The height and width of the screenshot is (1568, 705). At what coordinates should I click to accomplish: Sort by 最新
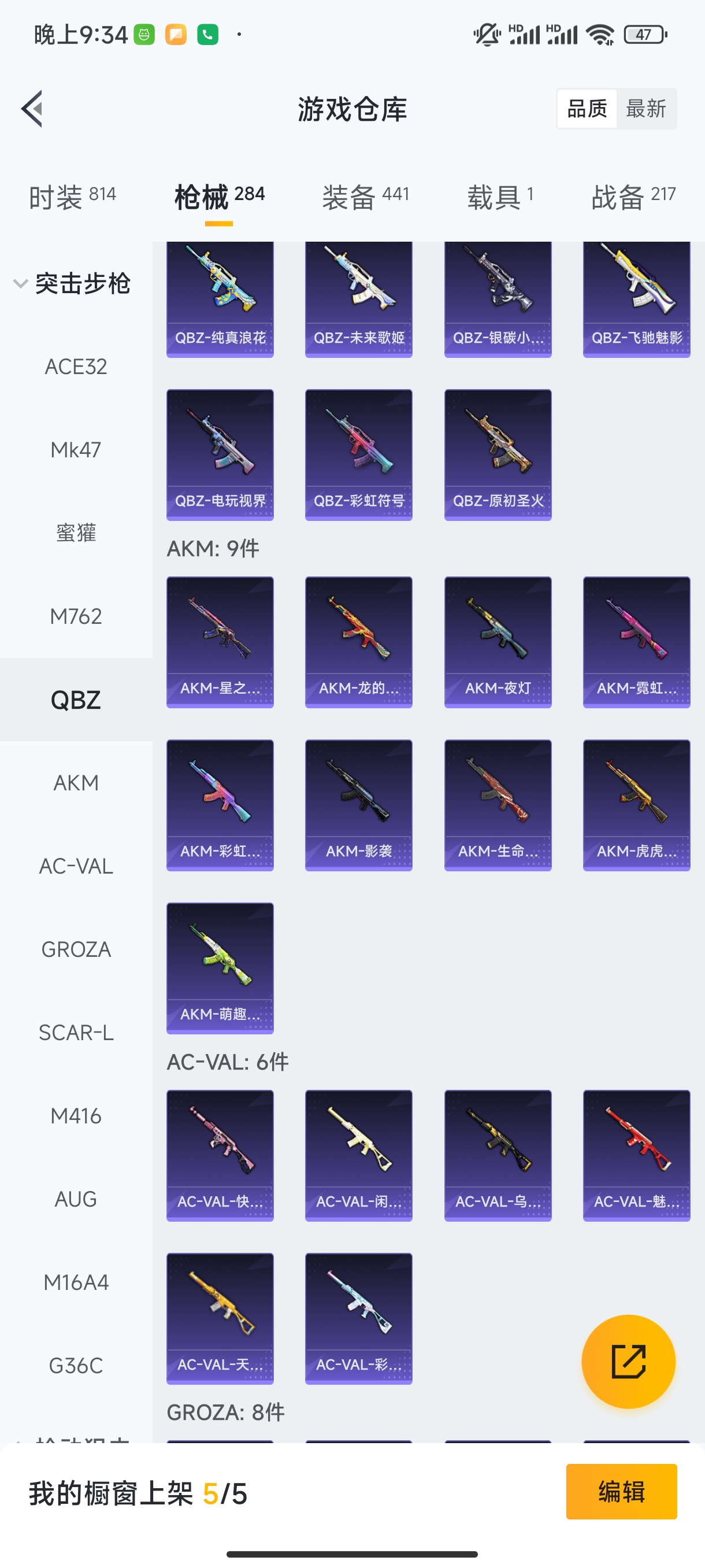pos(645,109)
